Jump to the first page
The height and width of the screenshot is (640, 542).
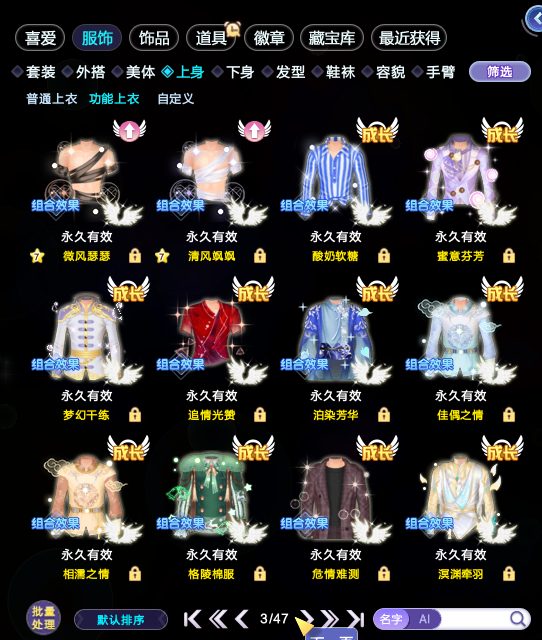[192, 619]
